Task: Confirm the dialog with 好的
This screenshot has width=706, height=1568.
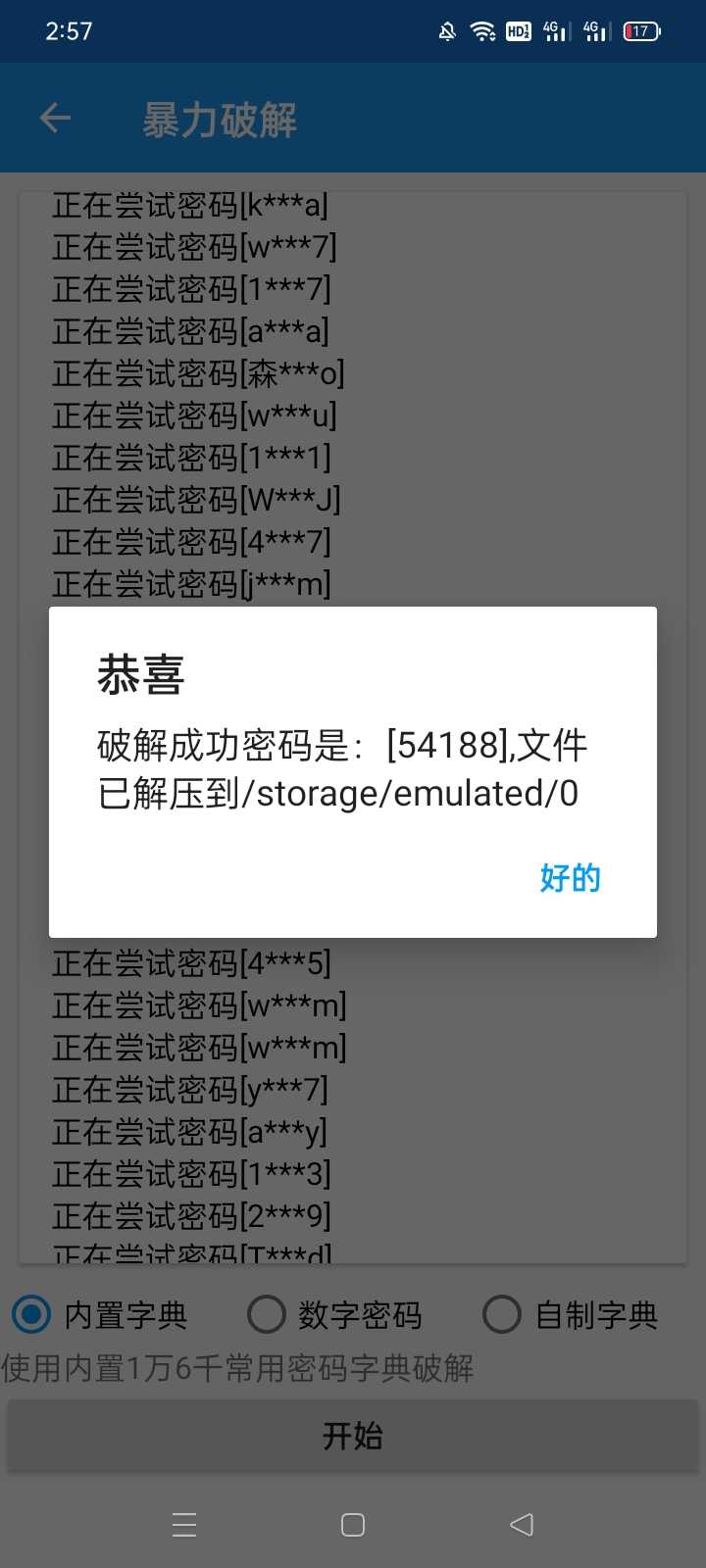Action: click(x=570, y=877)
